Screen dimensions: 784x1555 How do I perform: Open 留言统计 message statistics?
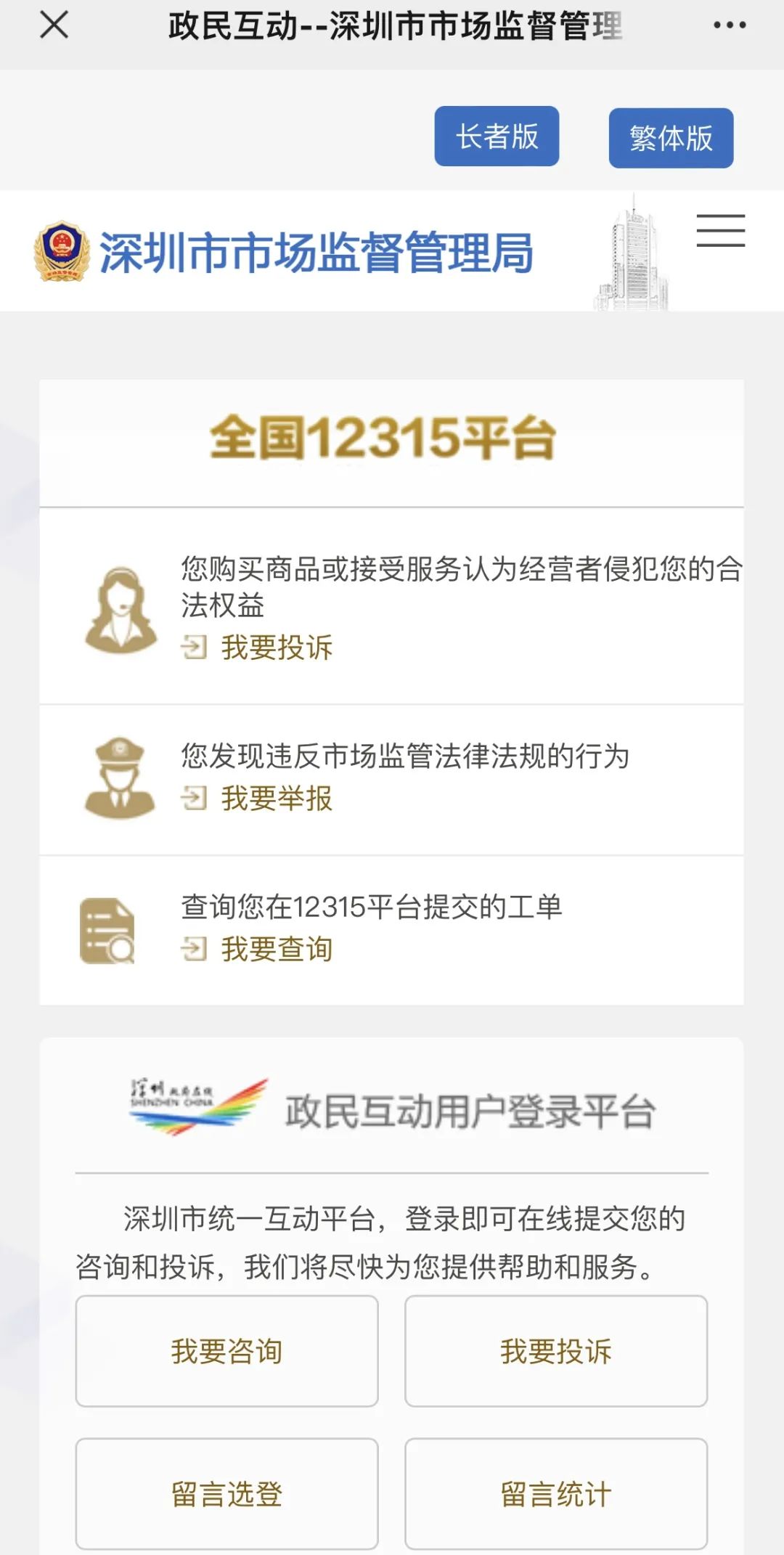coord(555,1493)
